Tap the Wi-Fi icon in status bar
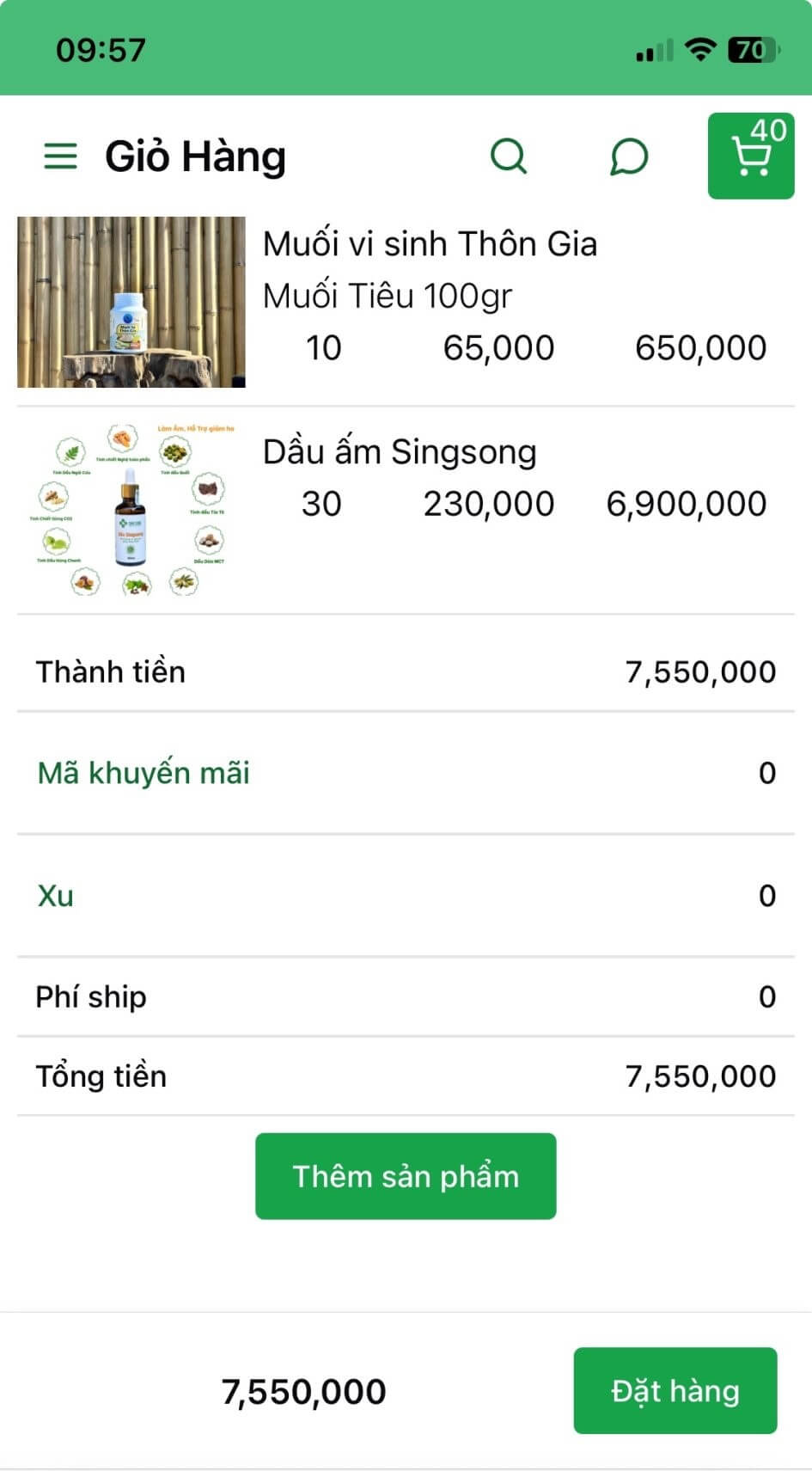The height and width of the screenshot is (1471, 812). pos(702,50)
